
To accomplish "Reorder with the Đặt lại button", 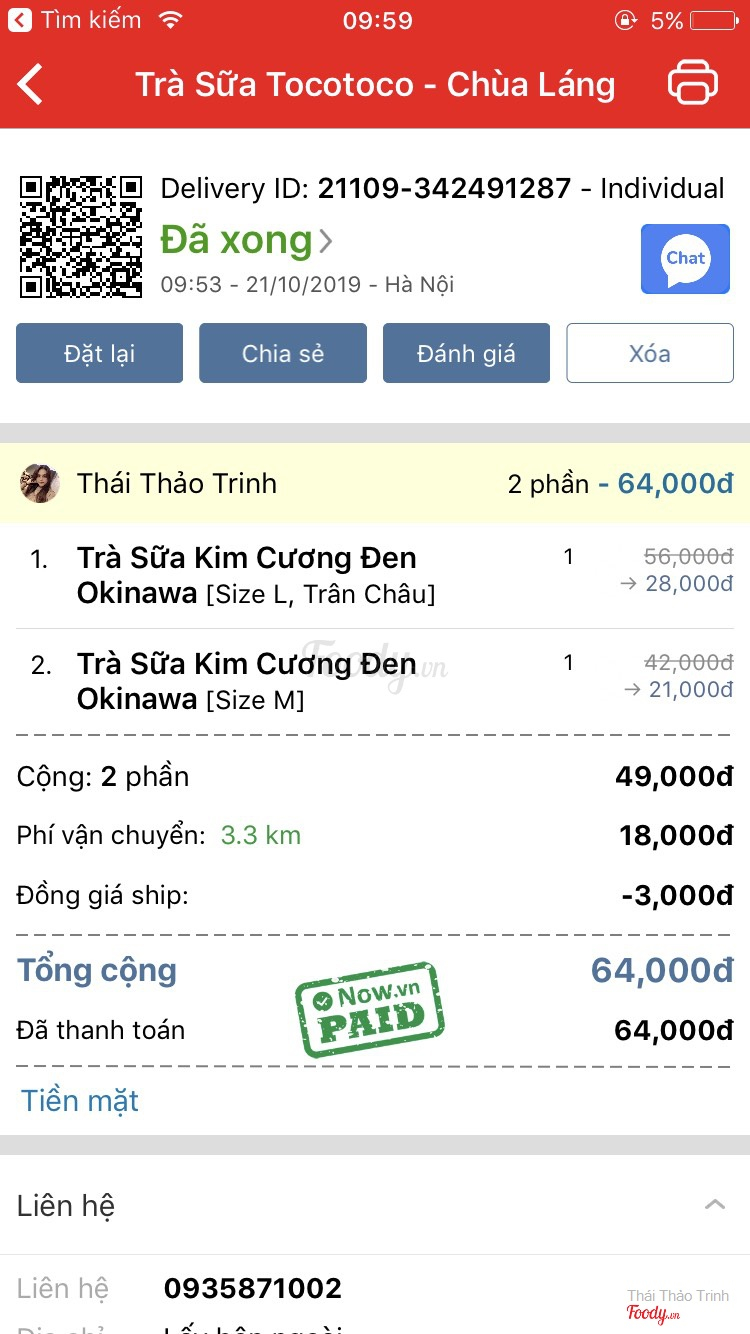I will [x=99, y=353].
